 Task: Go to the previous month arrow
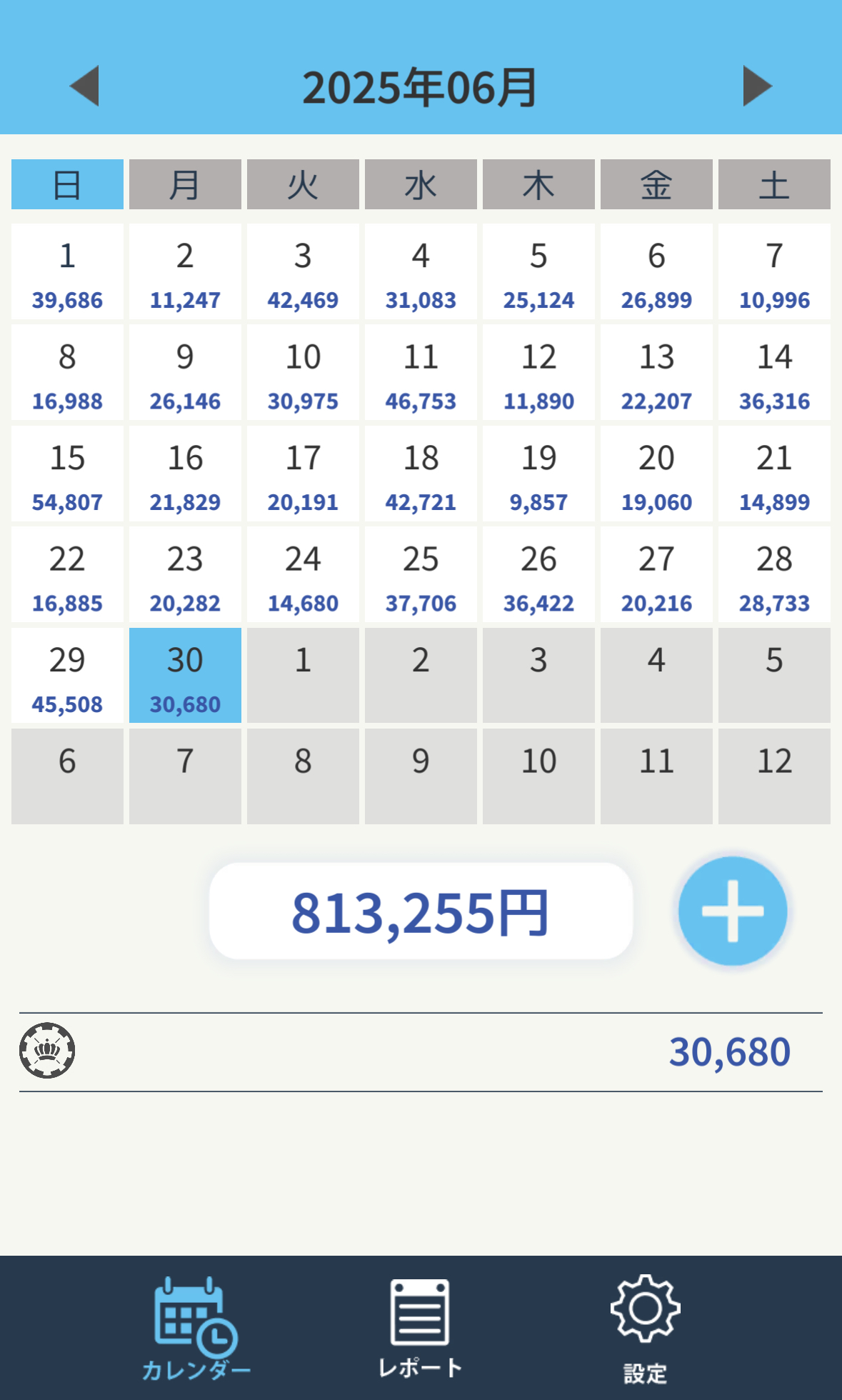point(84,86)
